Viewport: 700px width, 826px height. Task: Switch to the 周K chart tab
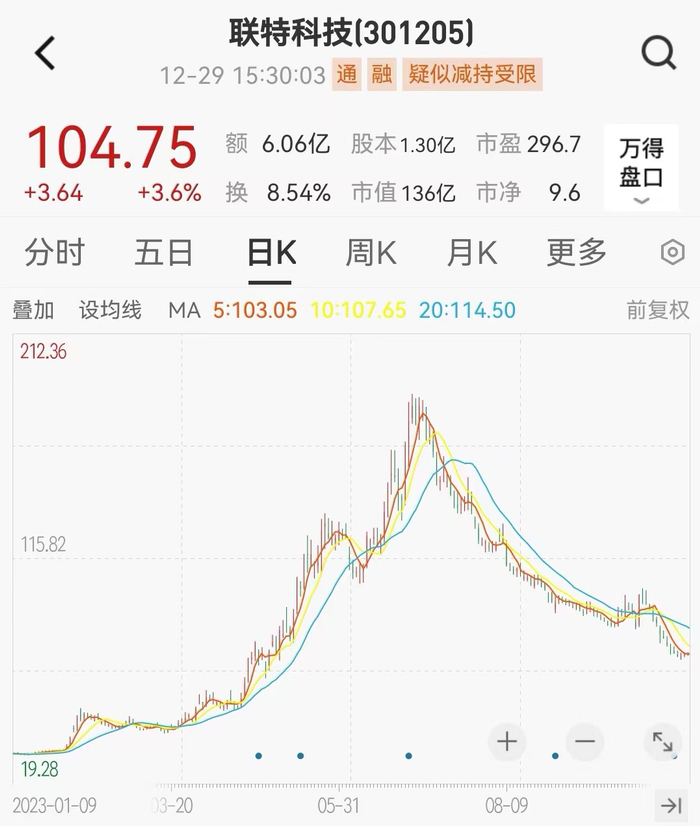[371, 253]
